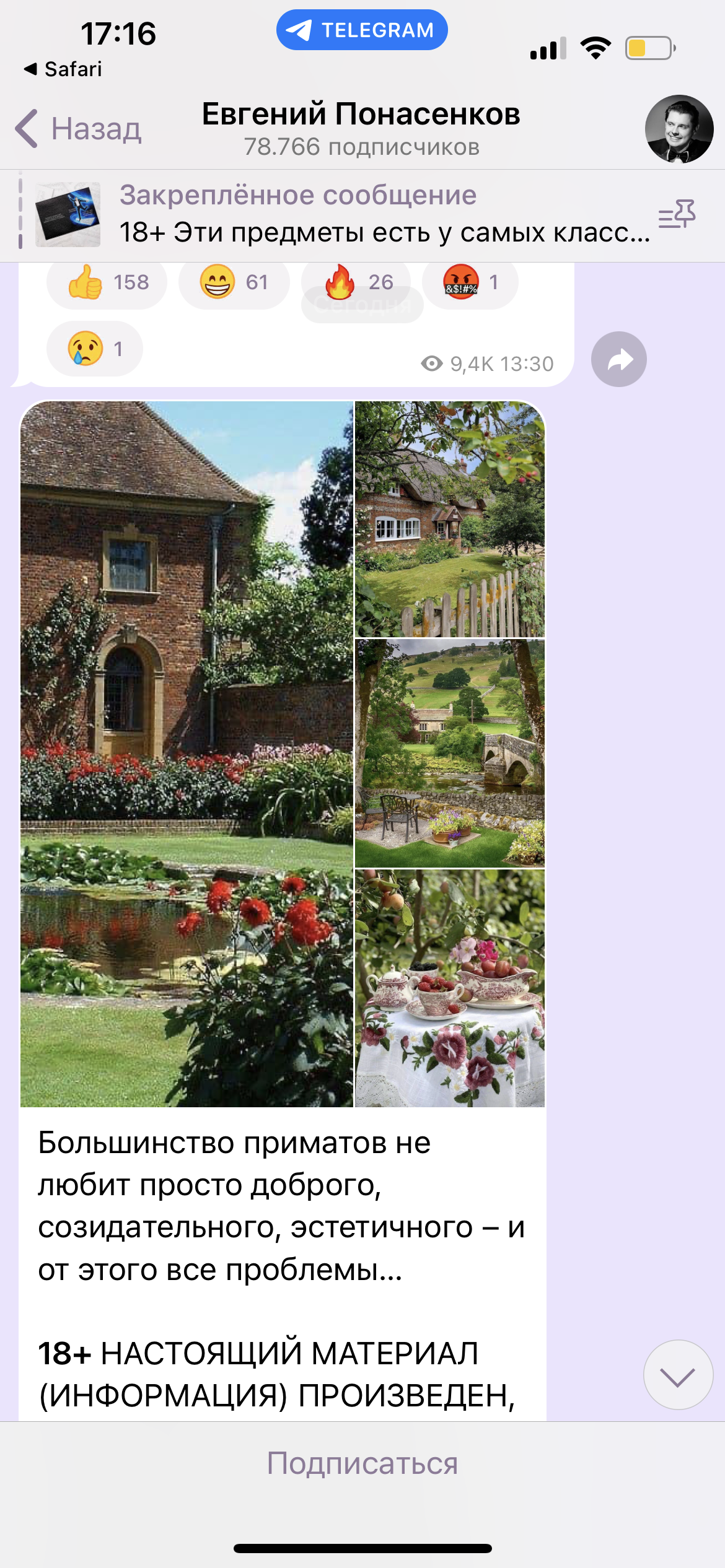Open the thatched cottage photo
The height and width of the screenshot is (1568, 725).
pyautogui.click(x=450, y=519)
